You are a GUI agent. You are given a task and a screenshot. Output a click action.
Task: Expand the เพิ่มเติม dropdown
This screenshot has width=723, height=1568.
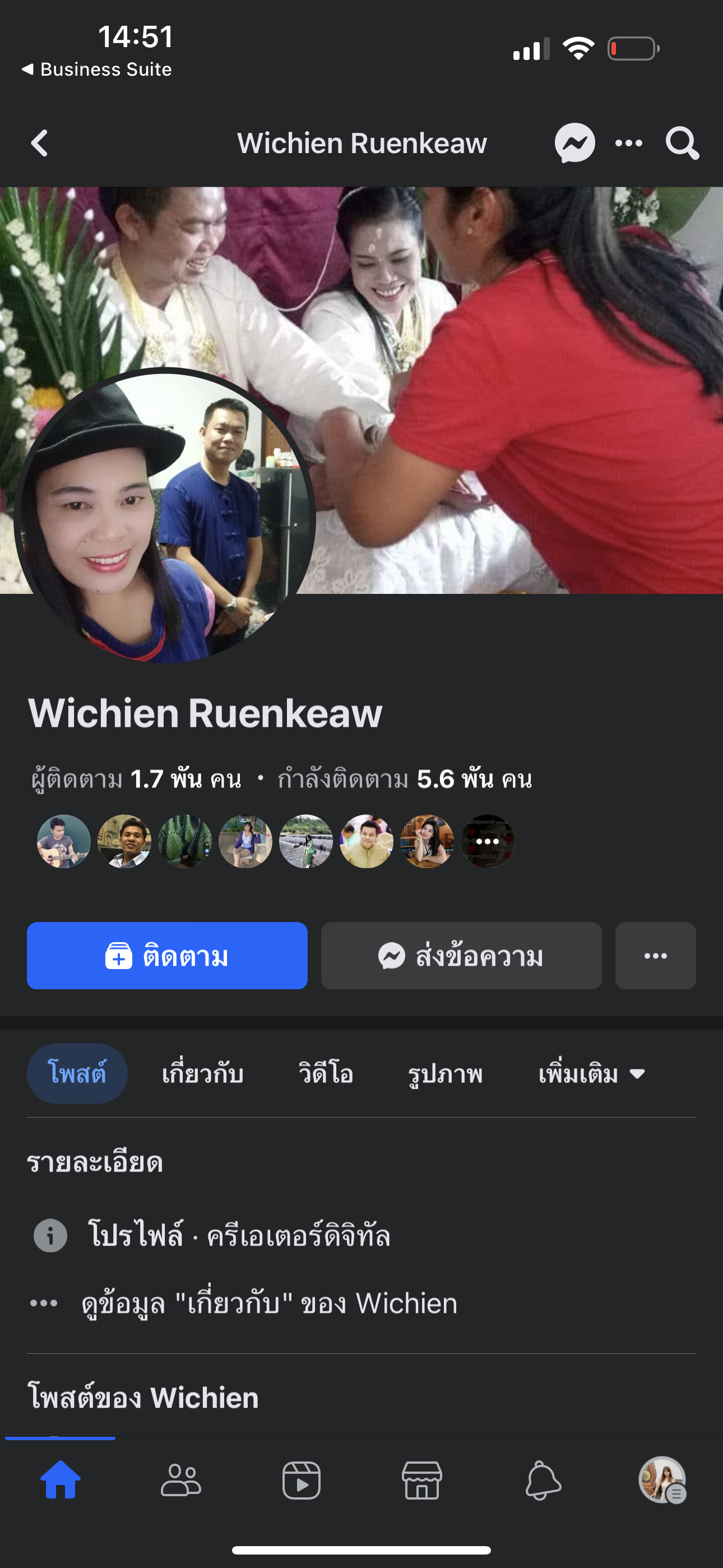(x=591, y=1074)
